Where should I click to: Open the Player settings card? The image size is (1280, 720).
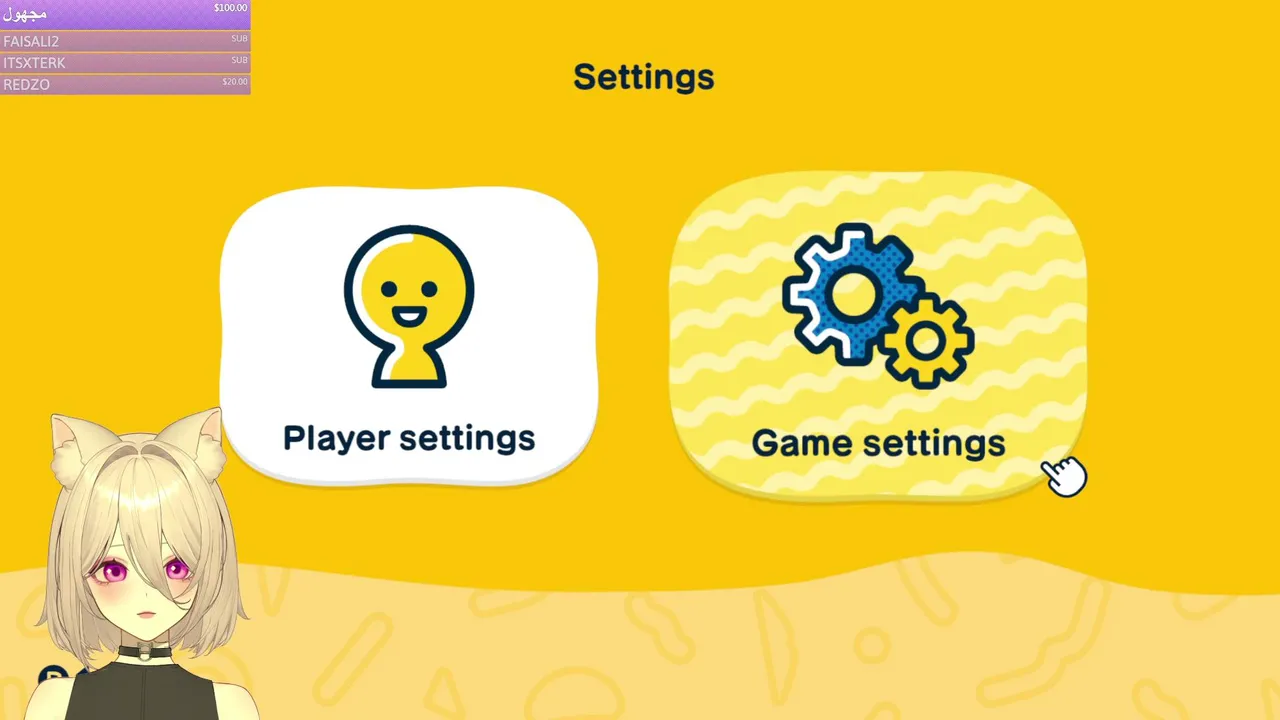(409, 336)
